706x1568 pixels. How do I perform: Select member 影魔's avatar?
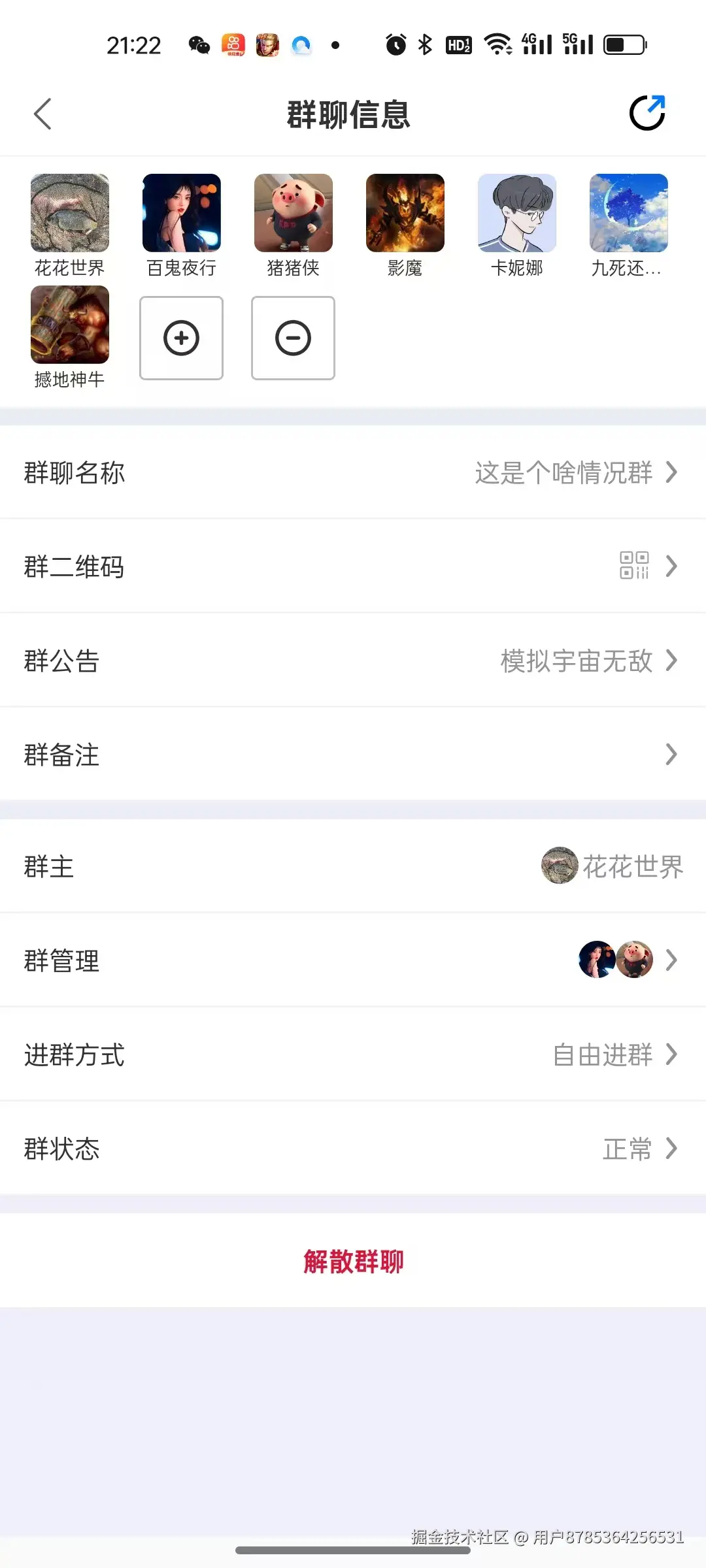click(x=405, y=213)
